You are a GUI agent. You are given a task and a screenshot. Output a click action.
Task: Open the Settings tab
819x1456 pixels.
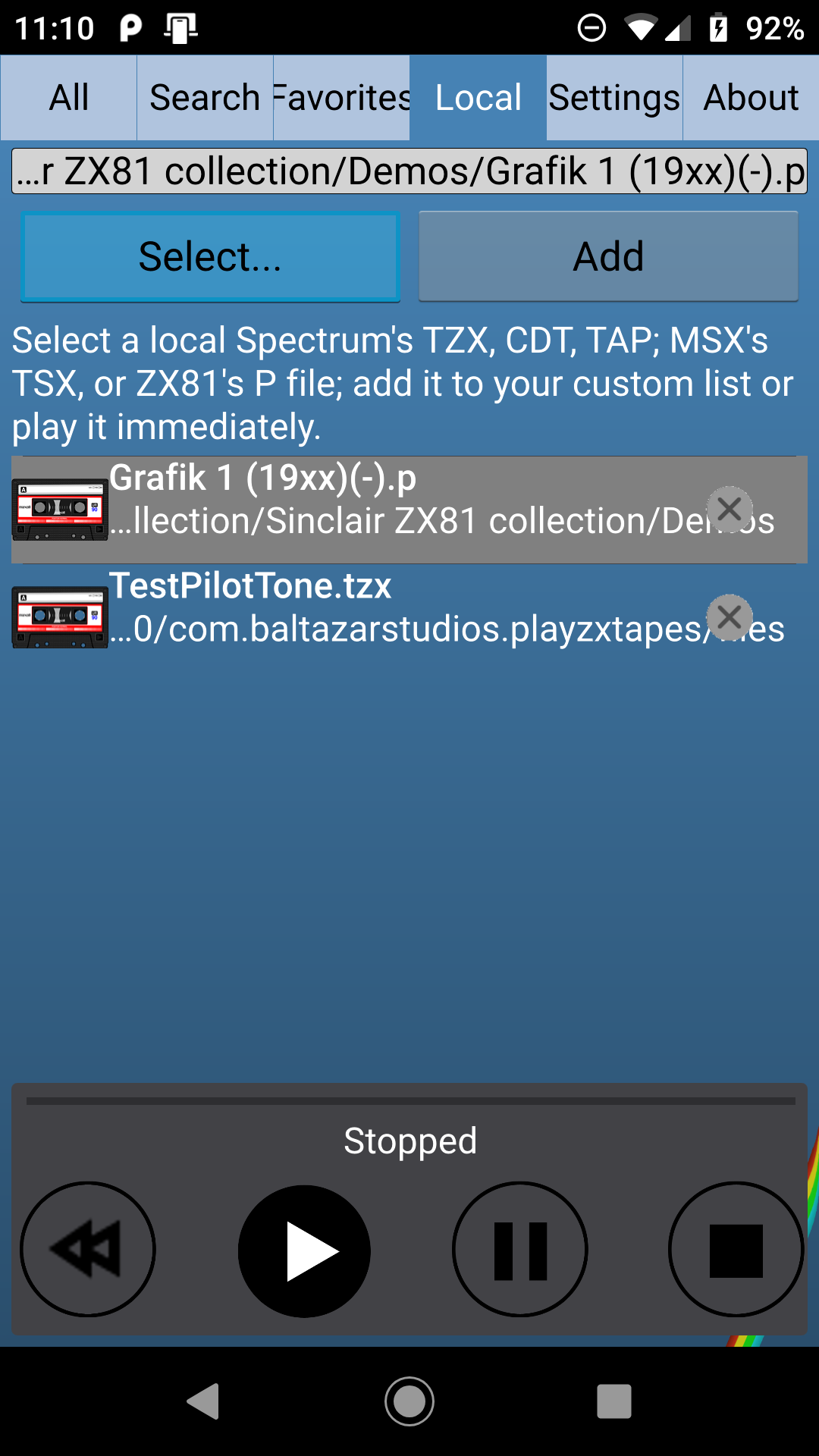(614, 98)
